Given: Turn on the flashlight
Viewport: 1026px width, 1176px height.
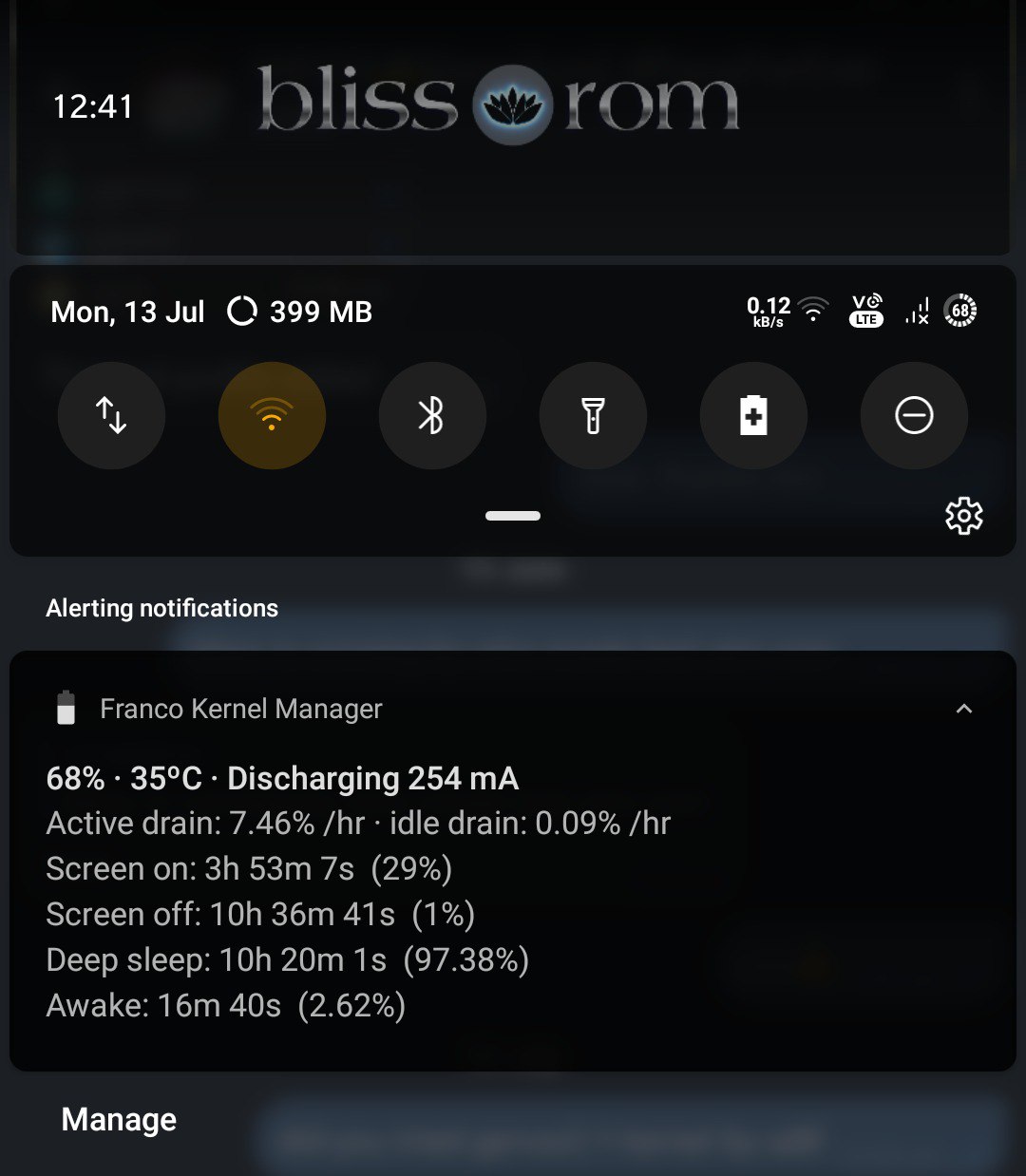Looking at the screenshot, I should pos(593,415).
